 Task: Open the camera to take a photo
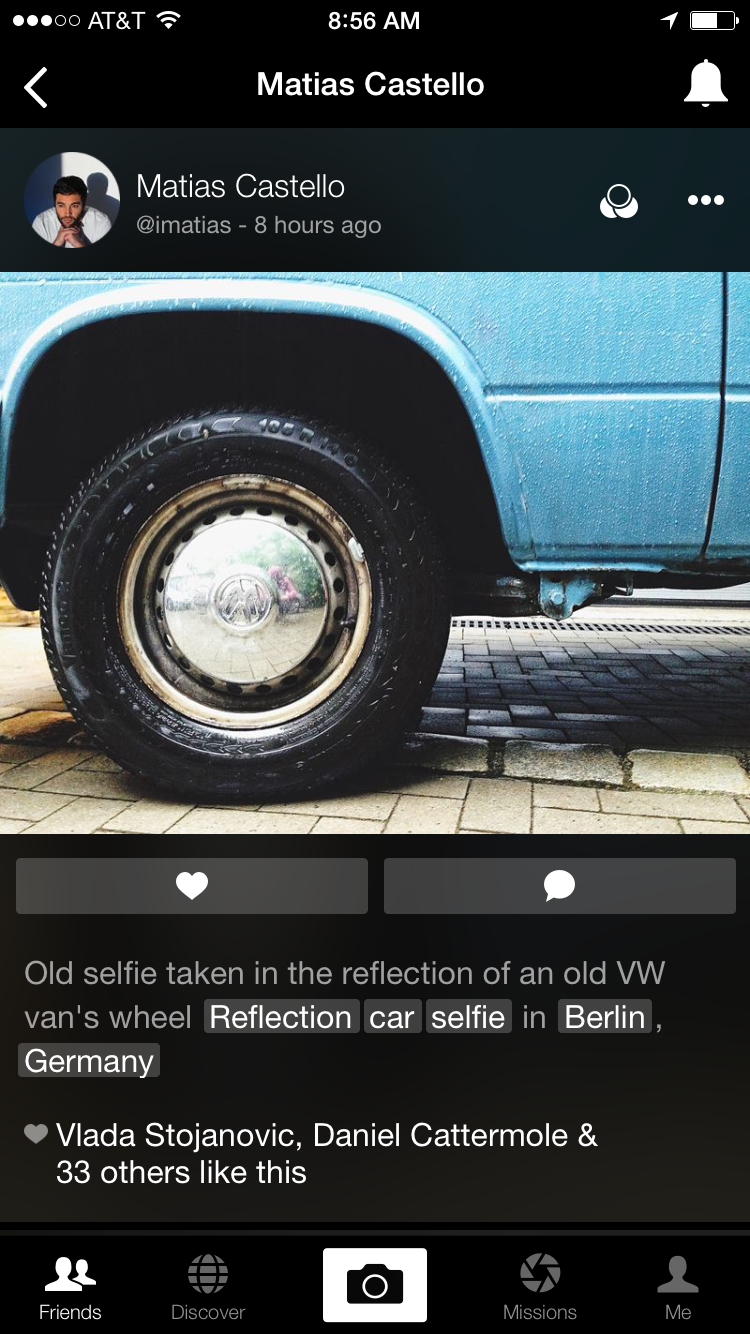coord(375,1285)
